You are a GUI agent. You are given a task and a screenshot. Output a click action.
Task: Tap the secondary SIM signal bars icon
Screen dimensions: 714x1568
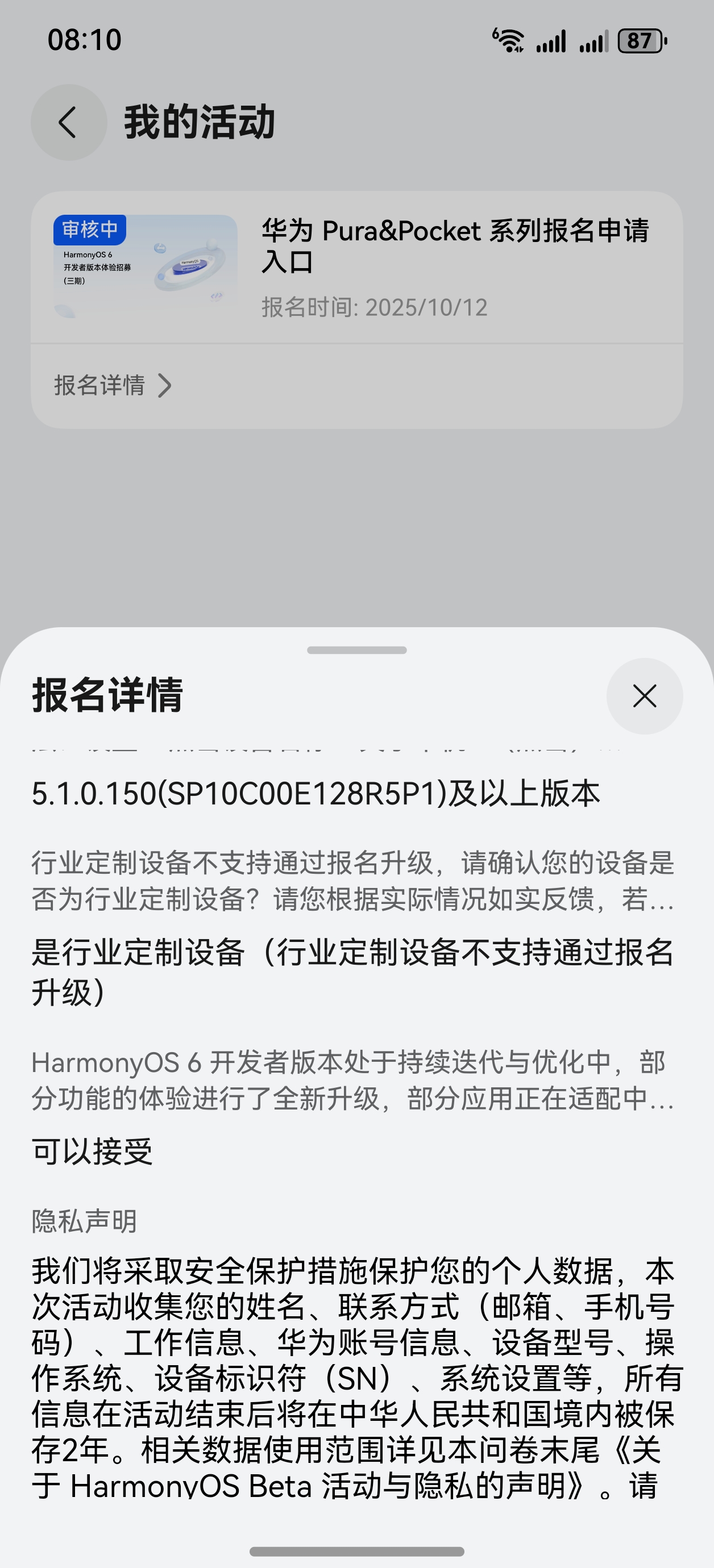592,40
